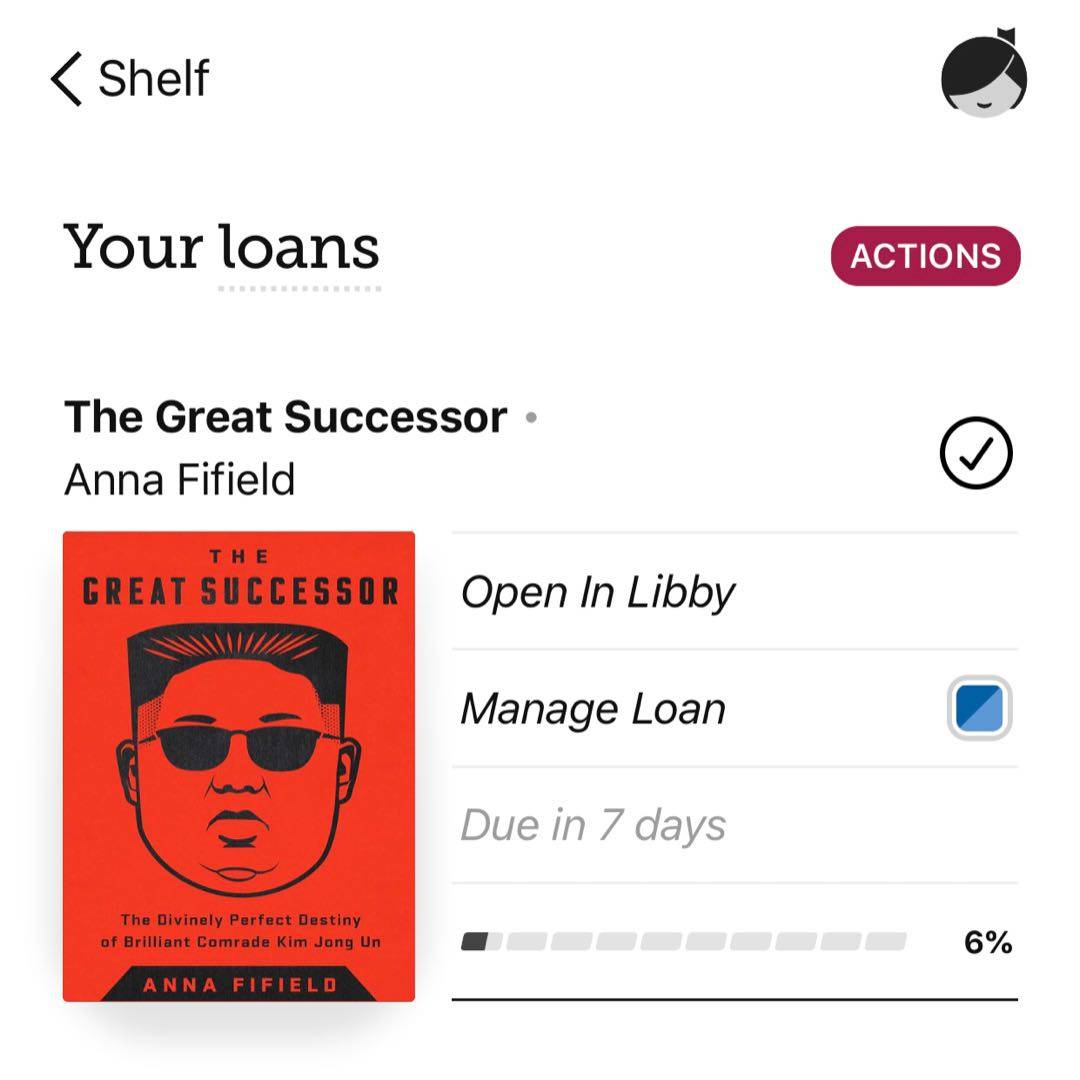View The Great Successor title details
Viewport: 1080px width, 1080px height.
pos(285,417)
